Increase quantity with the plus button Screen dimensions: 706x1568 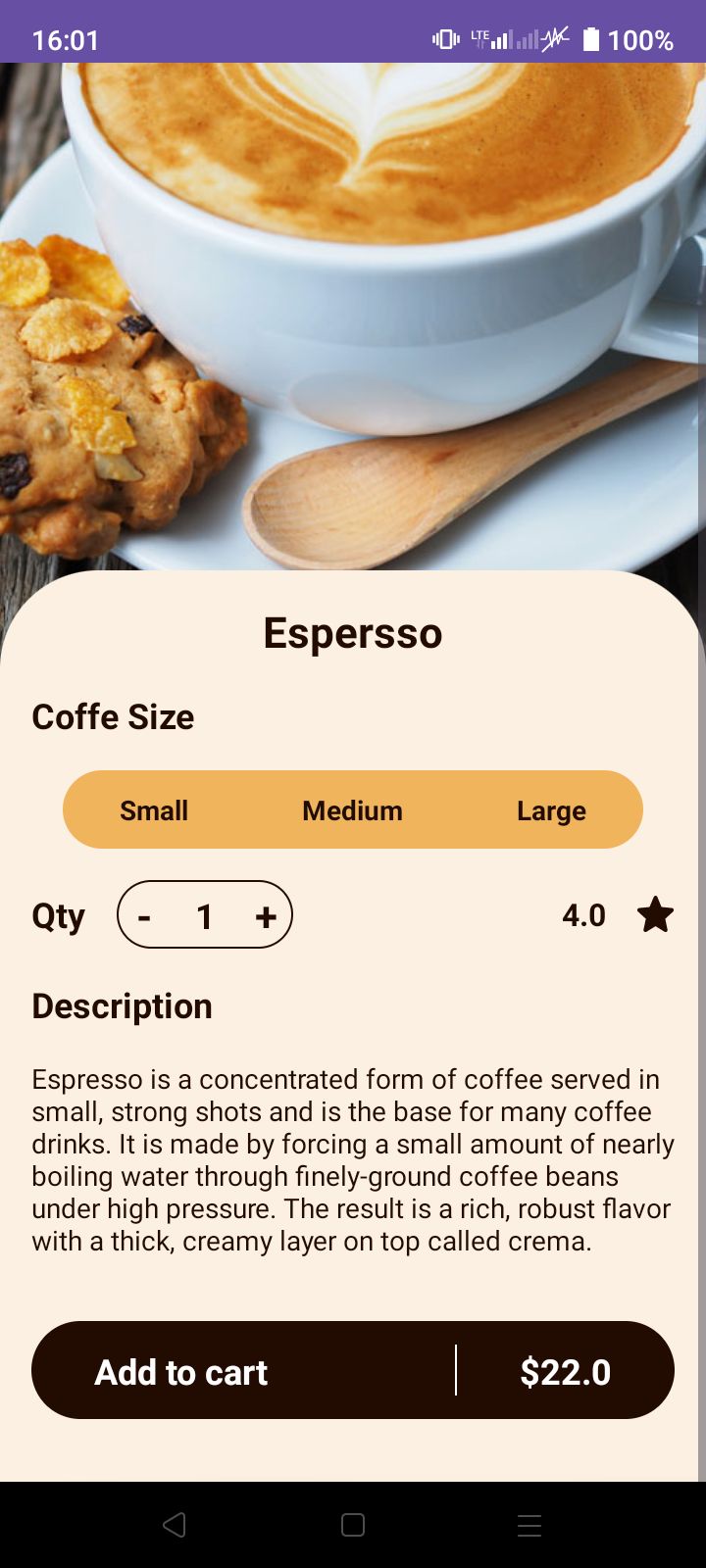pos(265,916)
